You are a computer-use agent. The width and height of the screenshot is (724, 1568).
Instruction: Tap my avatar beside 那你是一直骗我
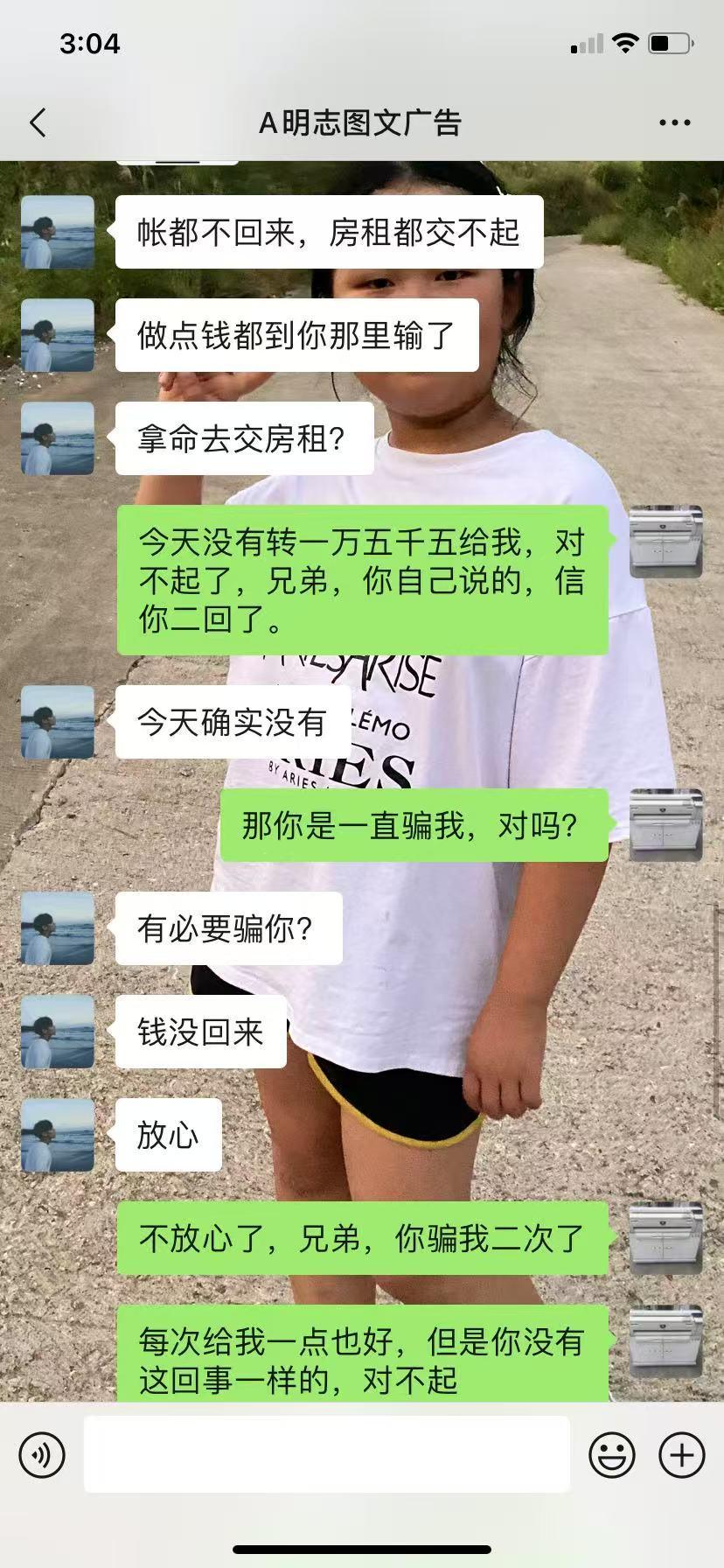point(666,825)
